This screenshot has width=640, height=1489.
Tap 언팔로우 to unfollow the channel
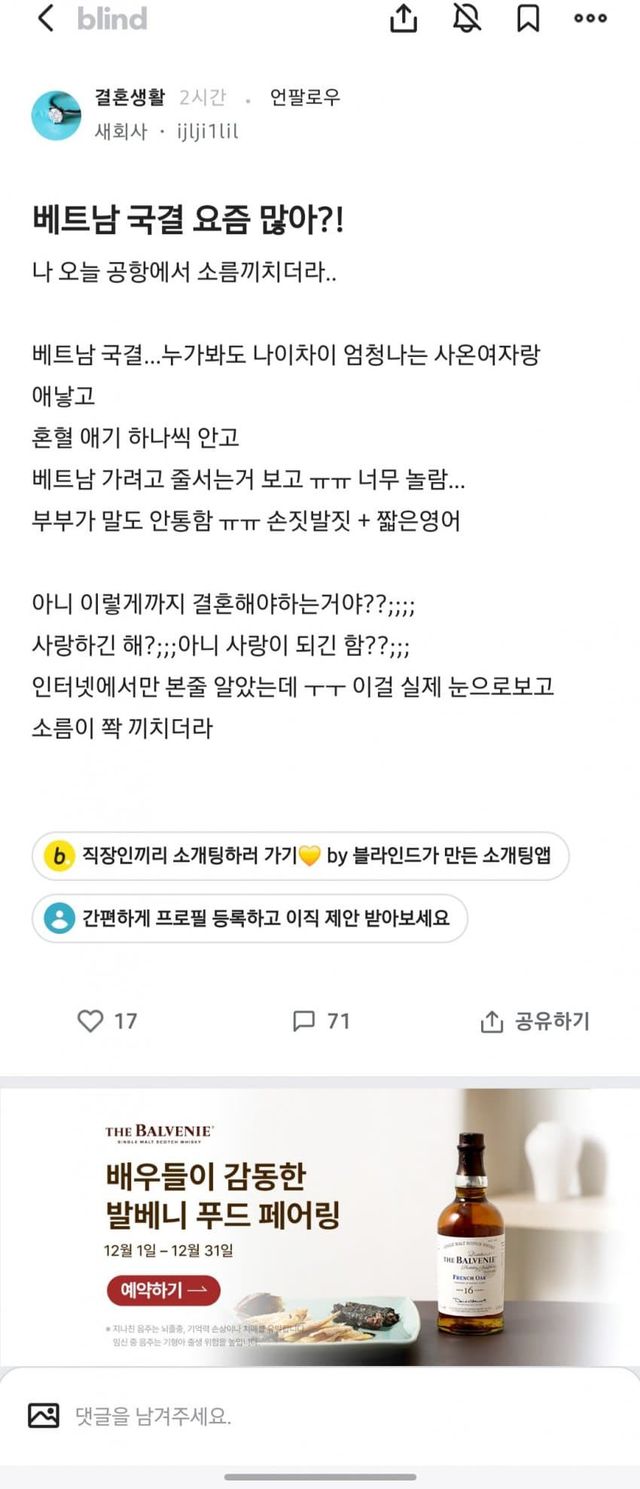(305, 97)
